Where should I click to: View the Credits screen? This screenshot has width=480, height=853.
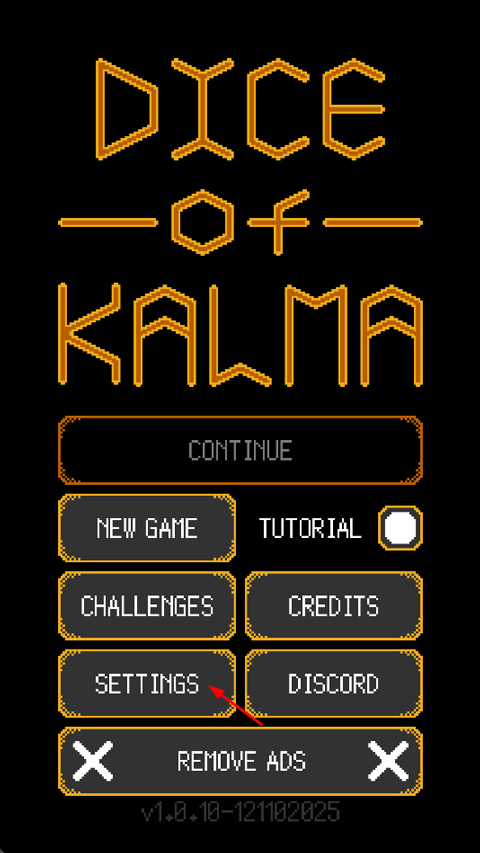click(334, 605)
